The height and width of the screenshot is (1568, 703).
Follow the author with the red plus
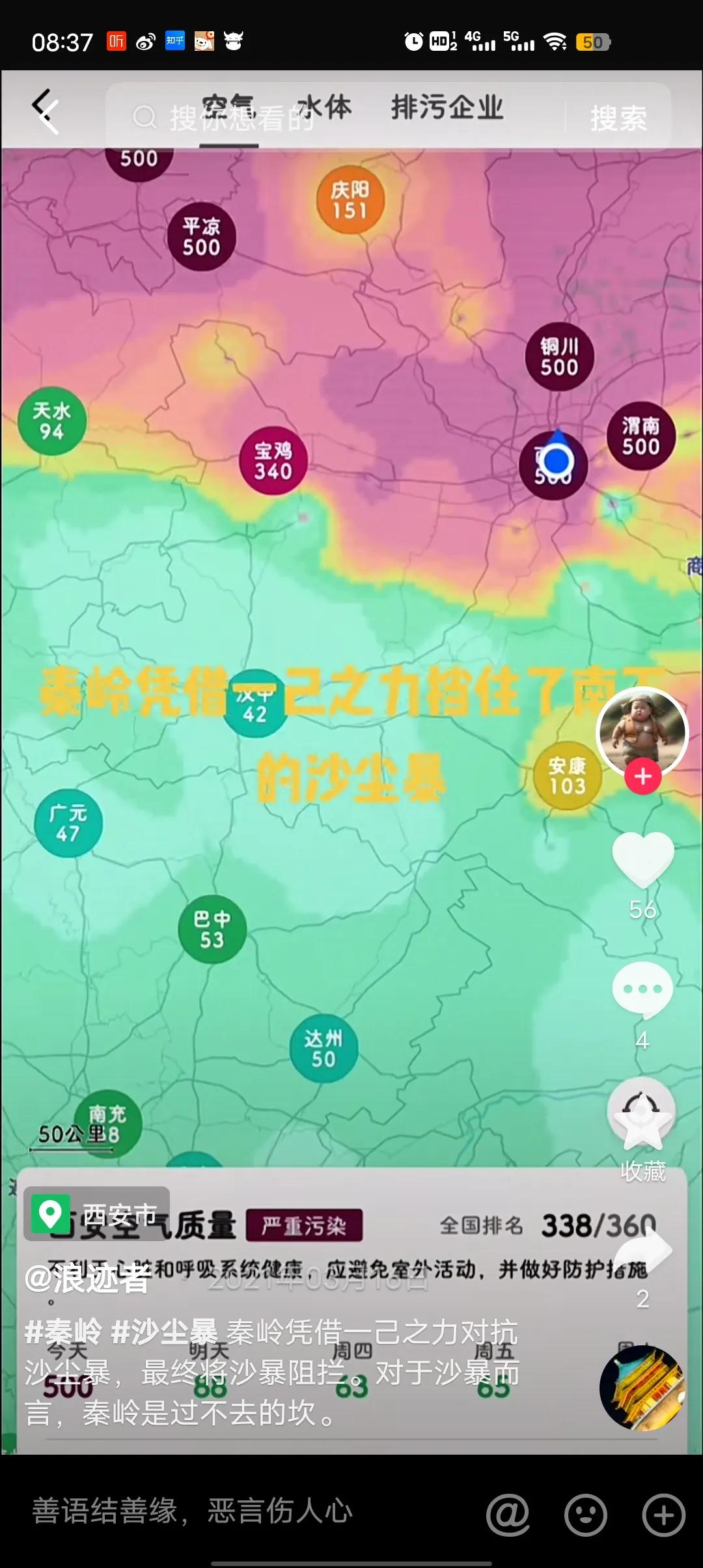[642, 776]
